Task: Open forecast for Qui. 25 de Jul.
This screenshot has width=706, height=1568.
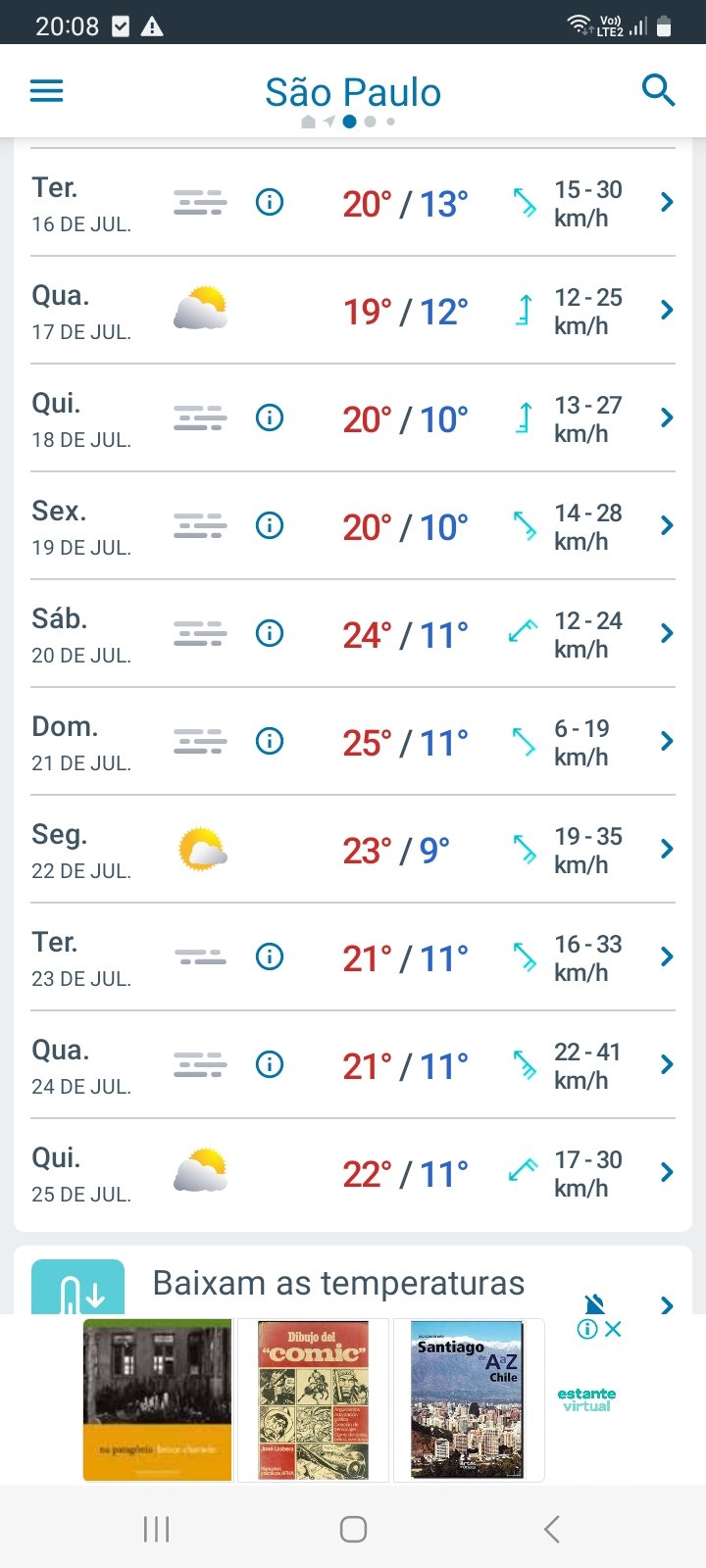Action: pos(353,1173)
